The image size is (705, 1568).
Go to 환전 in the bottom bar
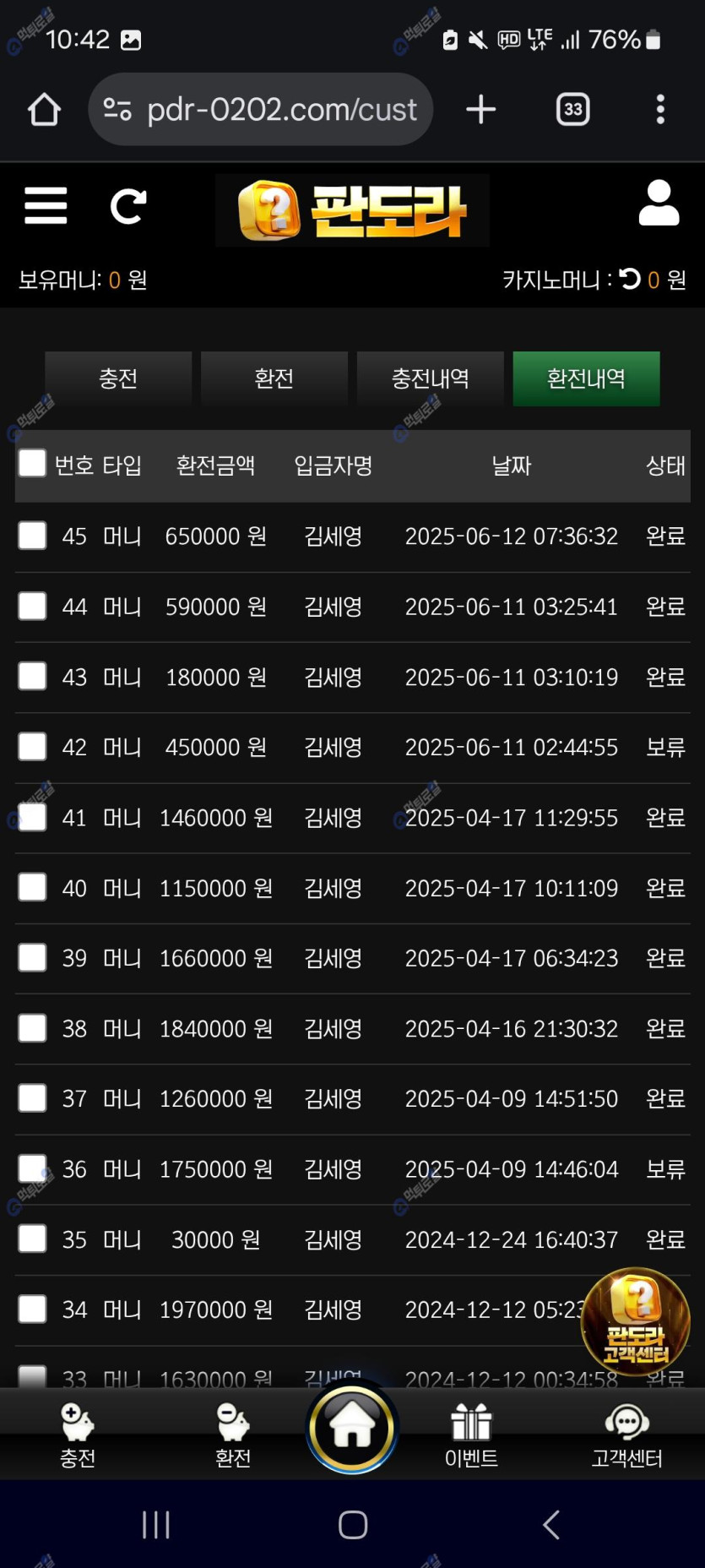(x=233, y=1435)
